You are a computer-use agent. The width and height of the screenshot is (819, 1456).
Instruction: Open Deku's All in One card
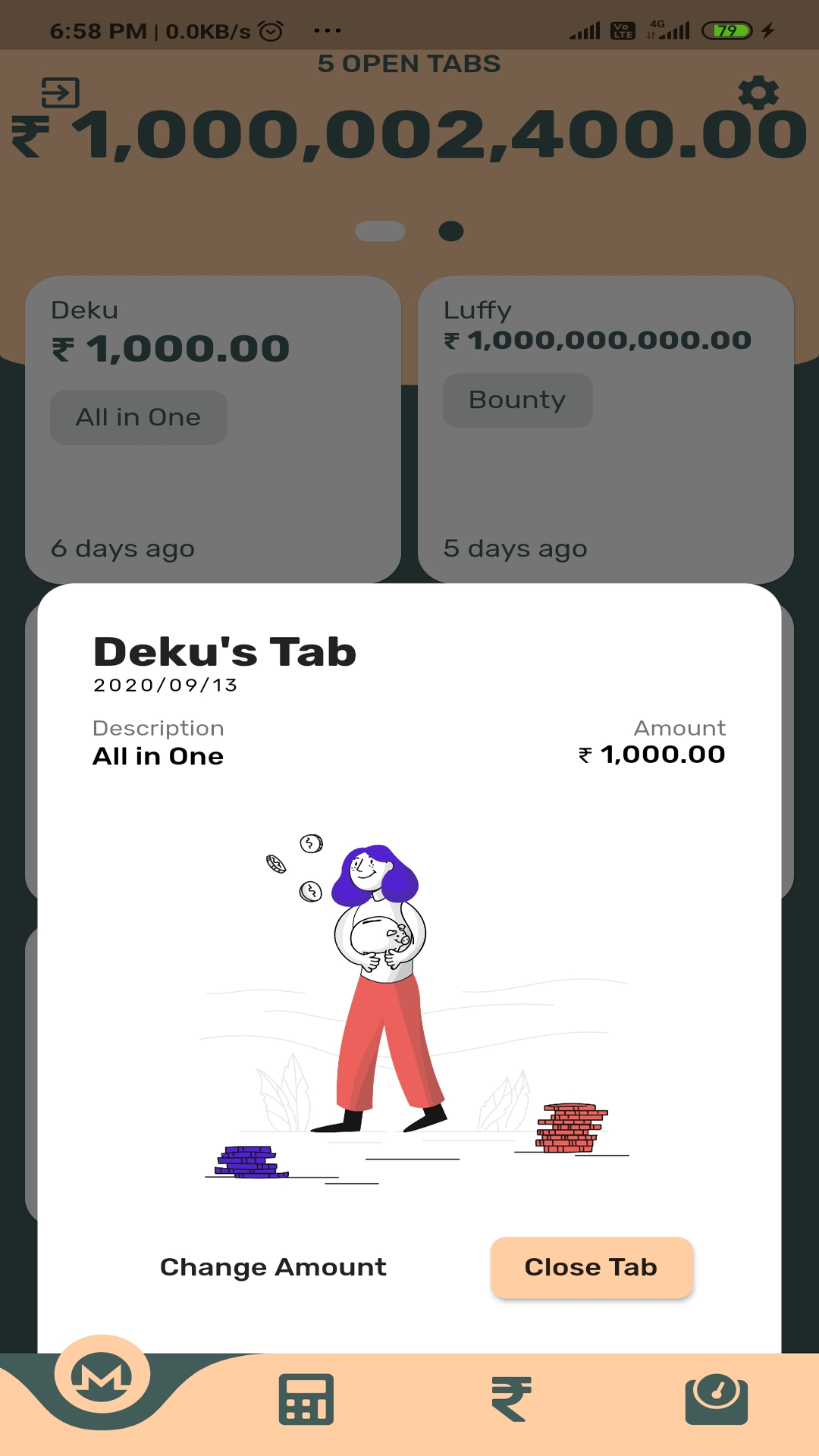click(213, 429)
